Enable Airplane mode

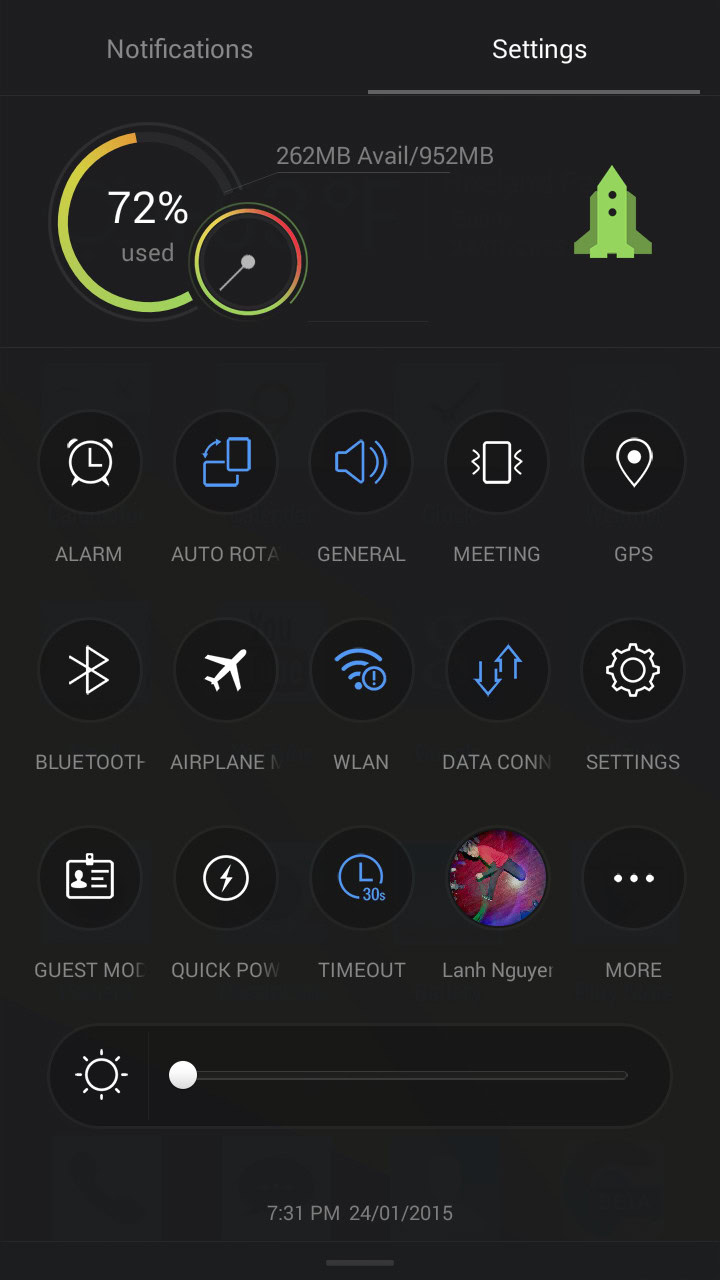(226, 670)
